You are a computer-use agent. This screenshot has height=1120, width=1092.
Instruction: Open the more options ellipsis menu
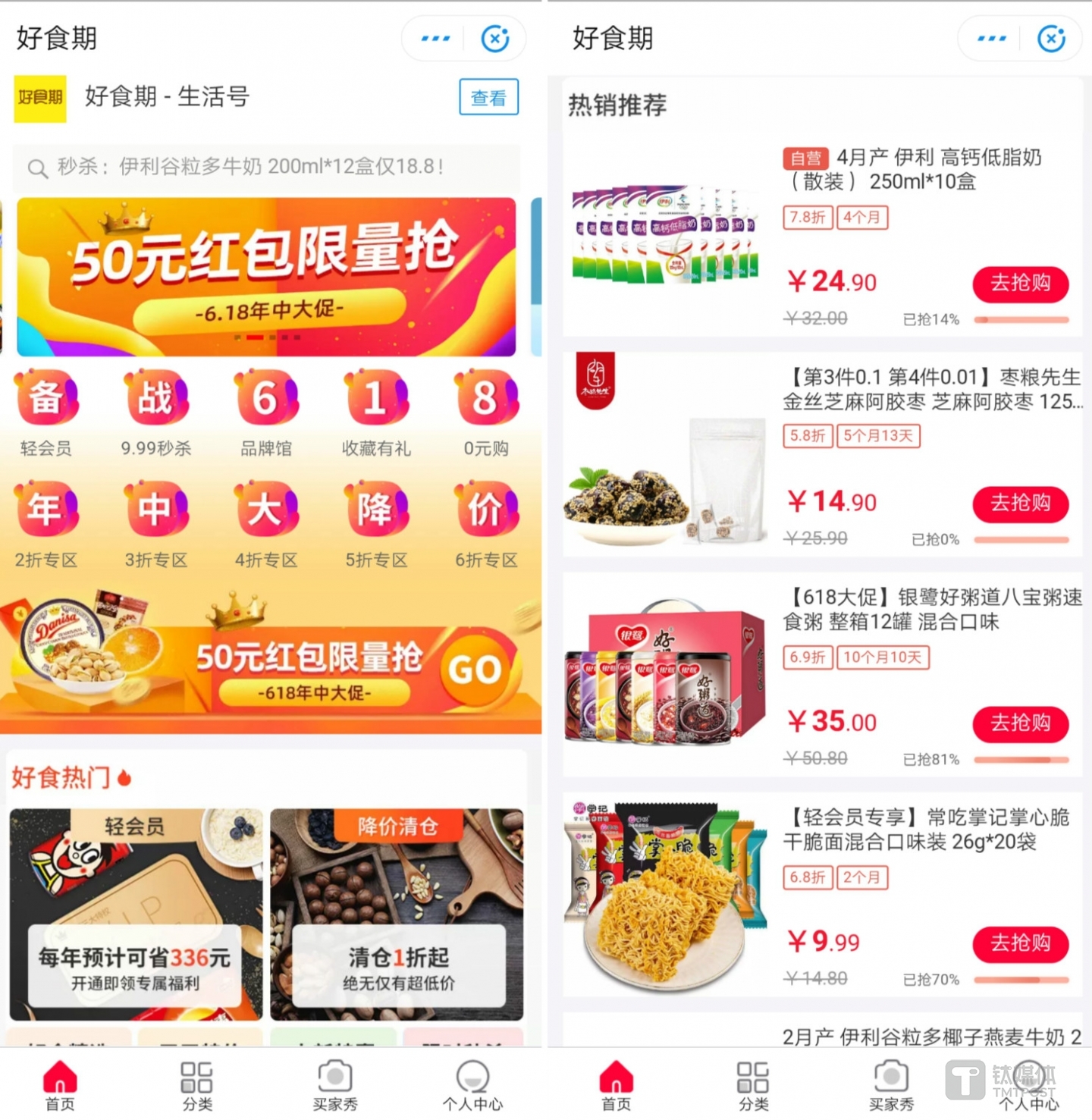point(434,38)
